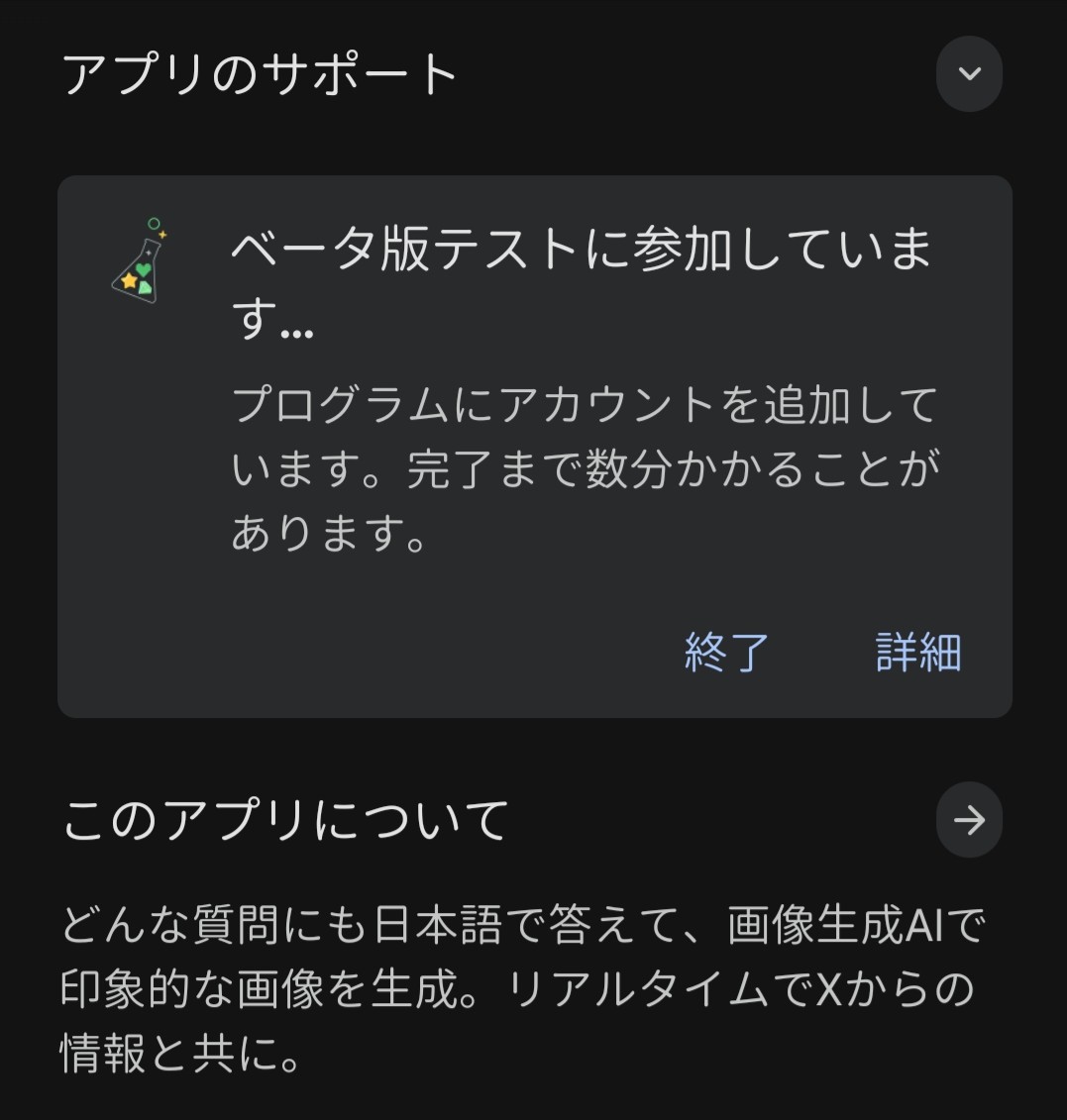The width and height of the screenshot is (1067, 1120).
Task: Open 詳細 for the beta program
Action: tap(918, 653)
